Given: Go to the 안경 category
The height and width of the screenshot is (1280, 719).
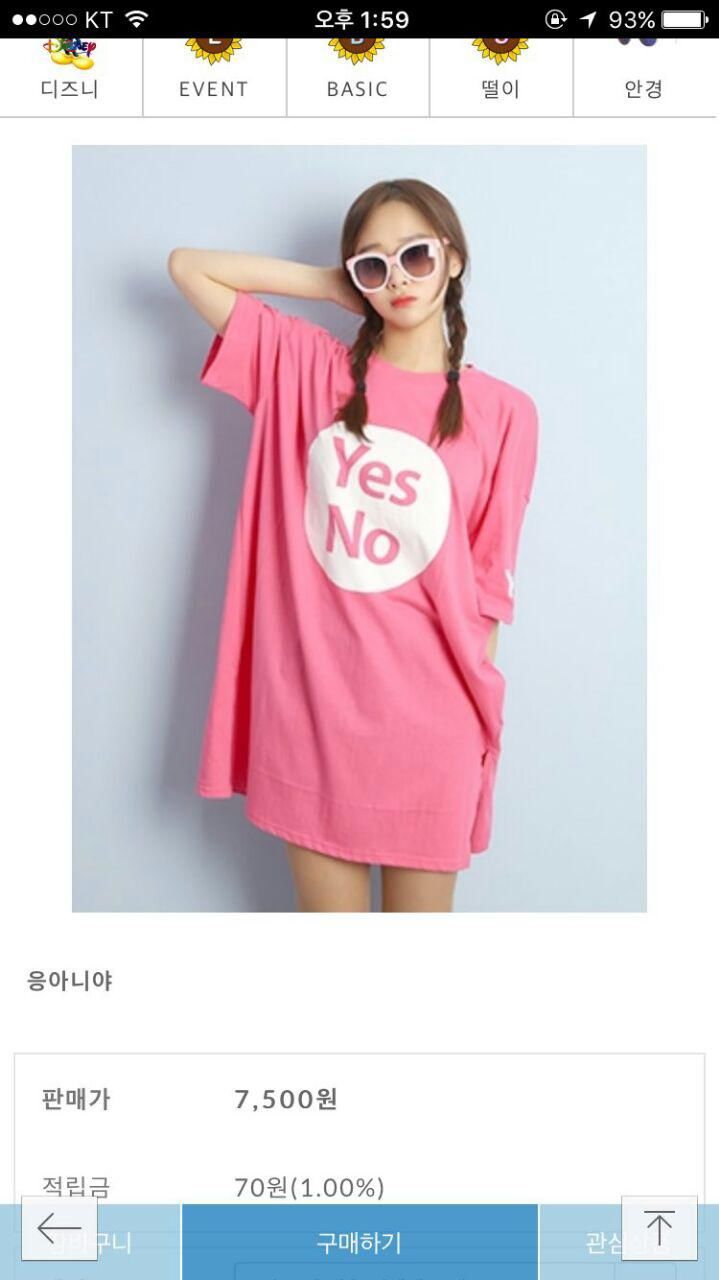Looking at the screenshot, I should 644,78.
